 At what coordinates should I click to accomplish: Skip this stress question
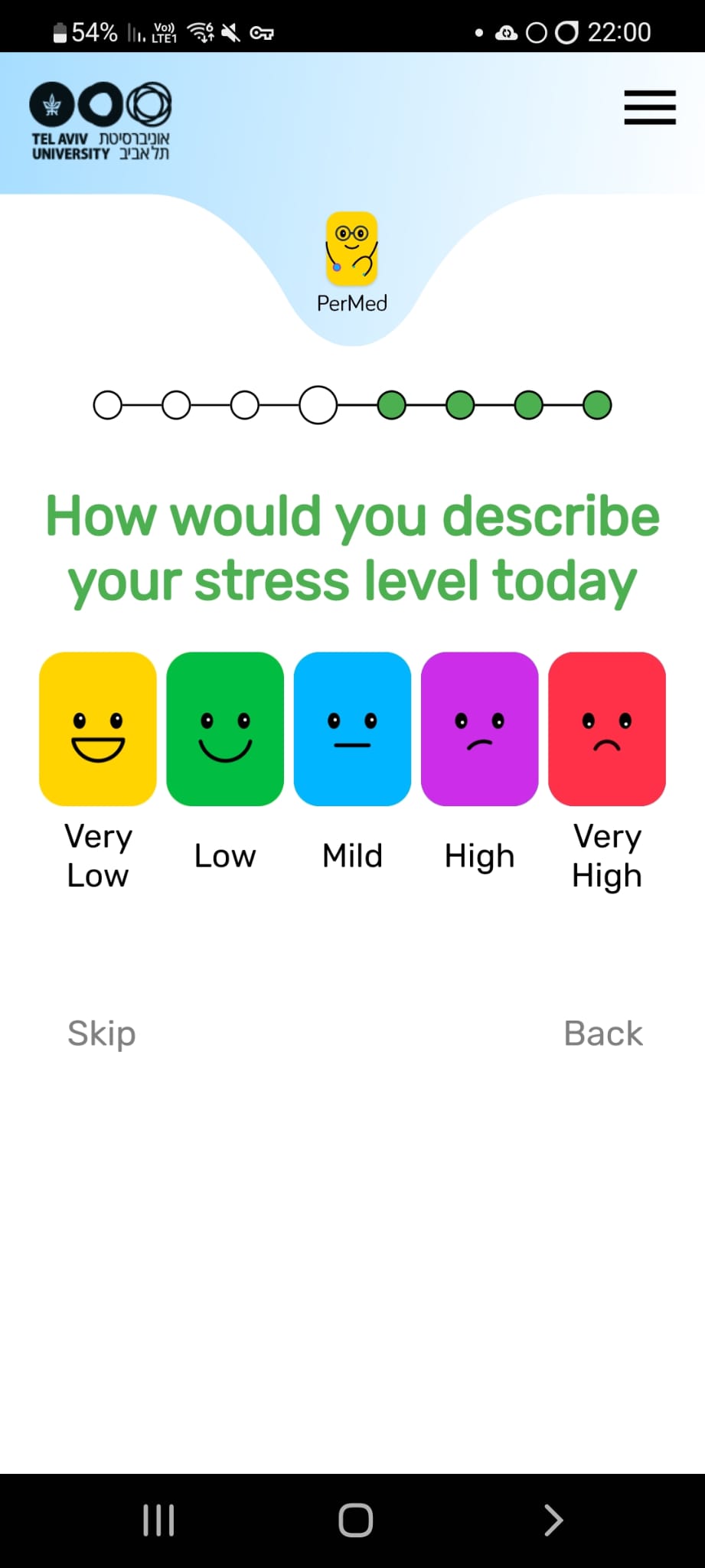102,1034
